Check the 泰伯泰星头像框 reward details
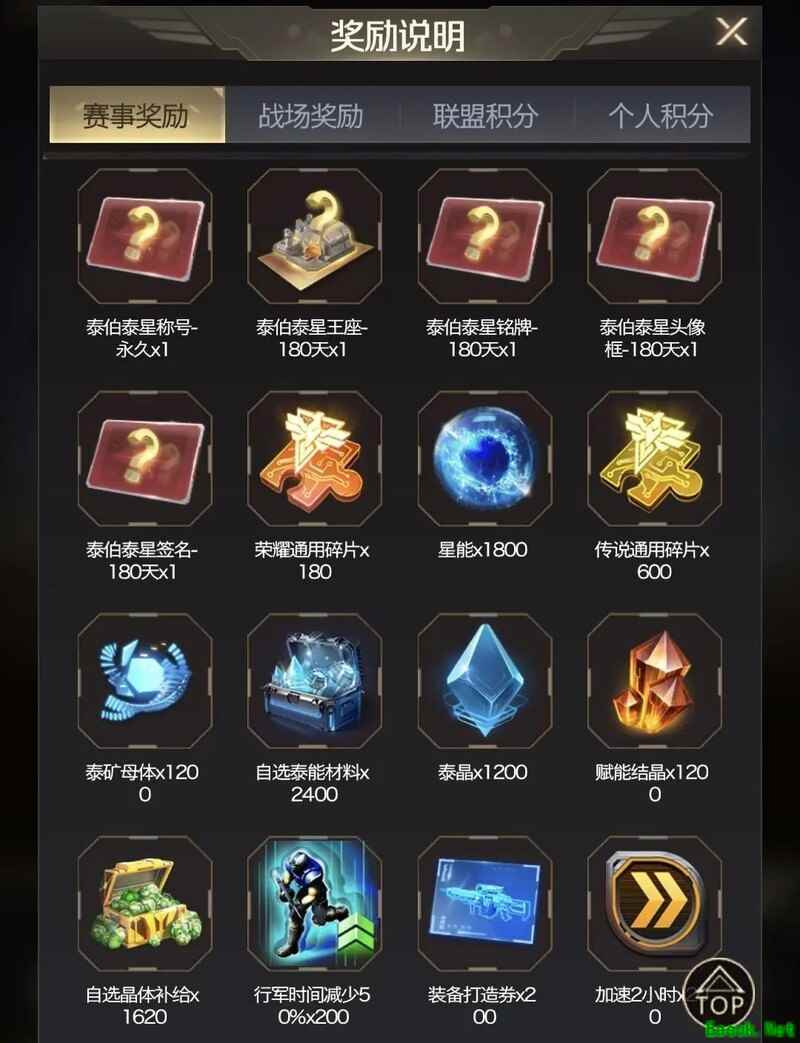The image size is (800, 1043). point(654,236)
